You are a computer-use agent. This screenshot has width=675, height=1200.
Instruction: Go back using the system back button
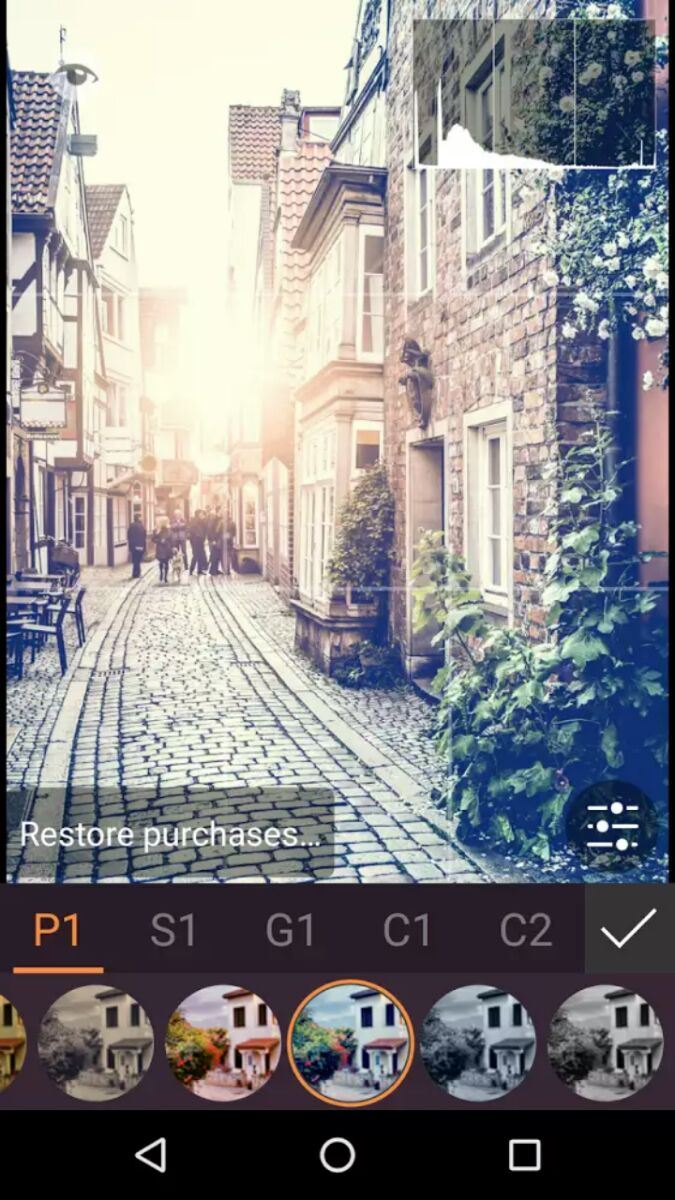(x=151, y=1155)
